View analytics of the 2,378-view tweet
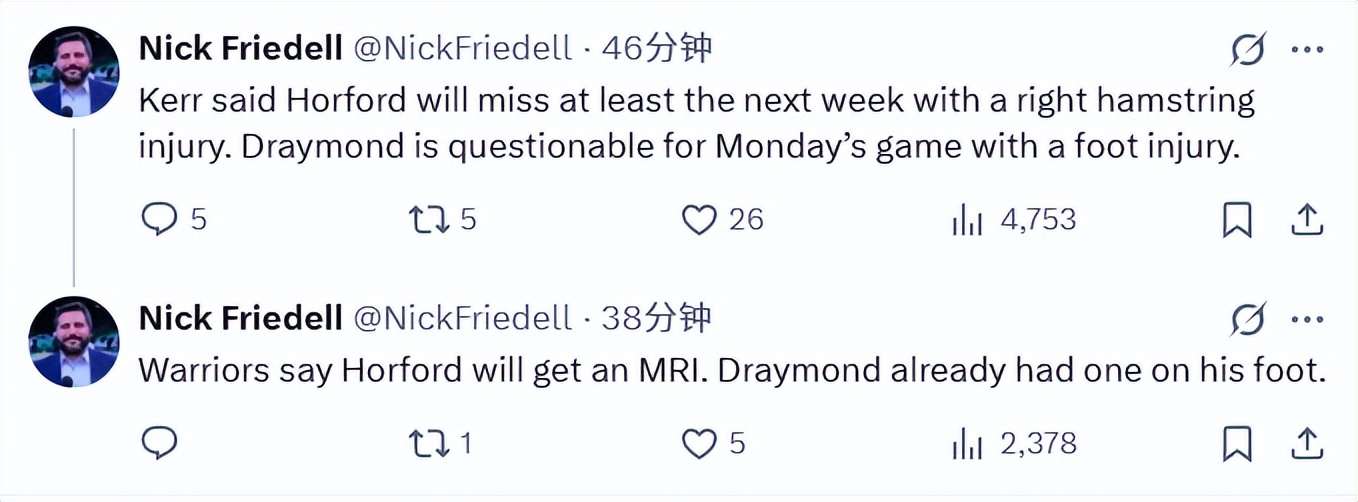This screenshot has width=1358, height=502. pyautogui.click(x=968, y=443)
